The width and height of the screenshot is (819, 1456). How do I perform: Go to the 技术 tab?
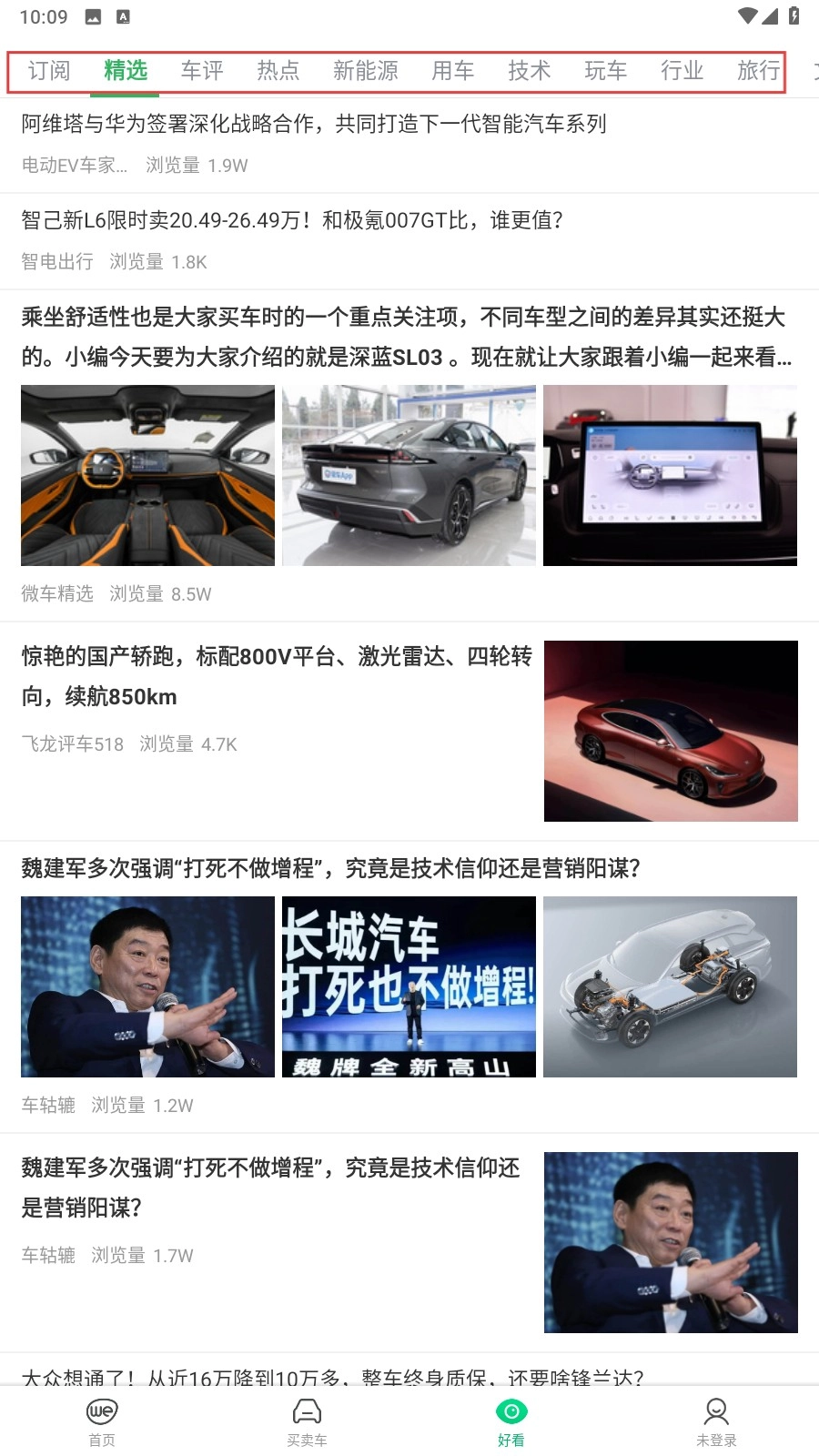(x=530, y=71)
